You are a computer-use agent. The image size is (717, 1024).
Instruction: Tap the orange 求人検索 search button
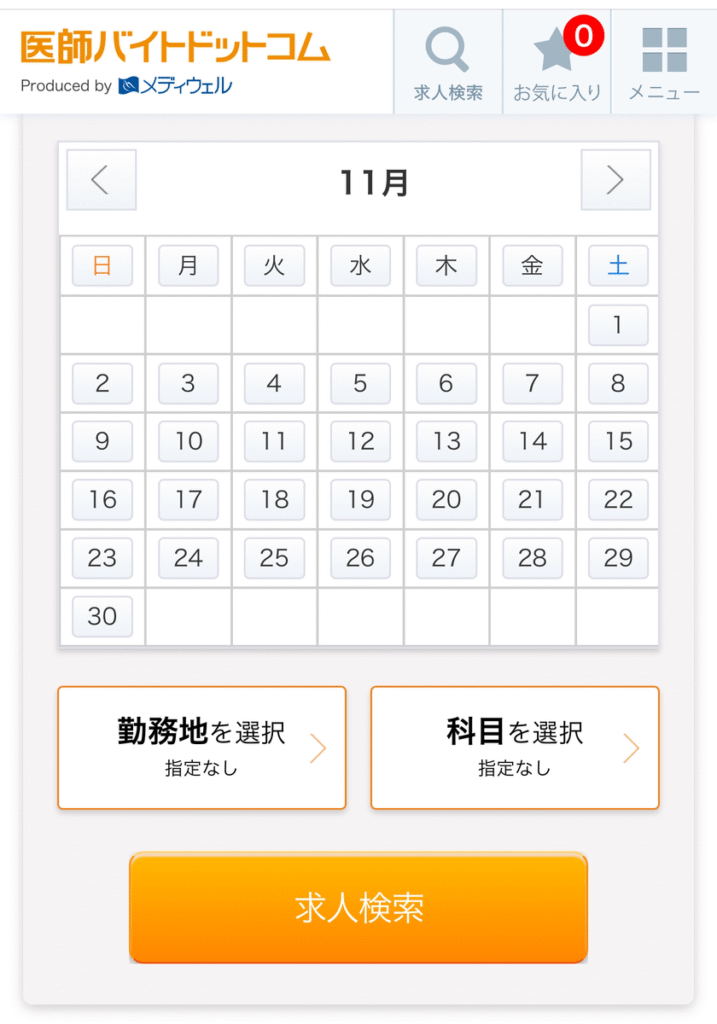[x=358, y=908]
